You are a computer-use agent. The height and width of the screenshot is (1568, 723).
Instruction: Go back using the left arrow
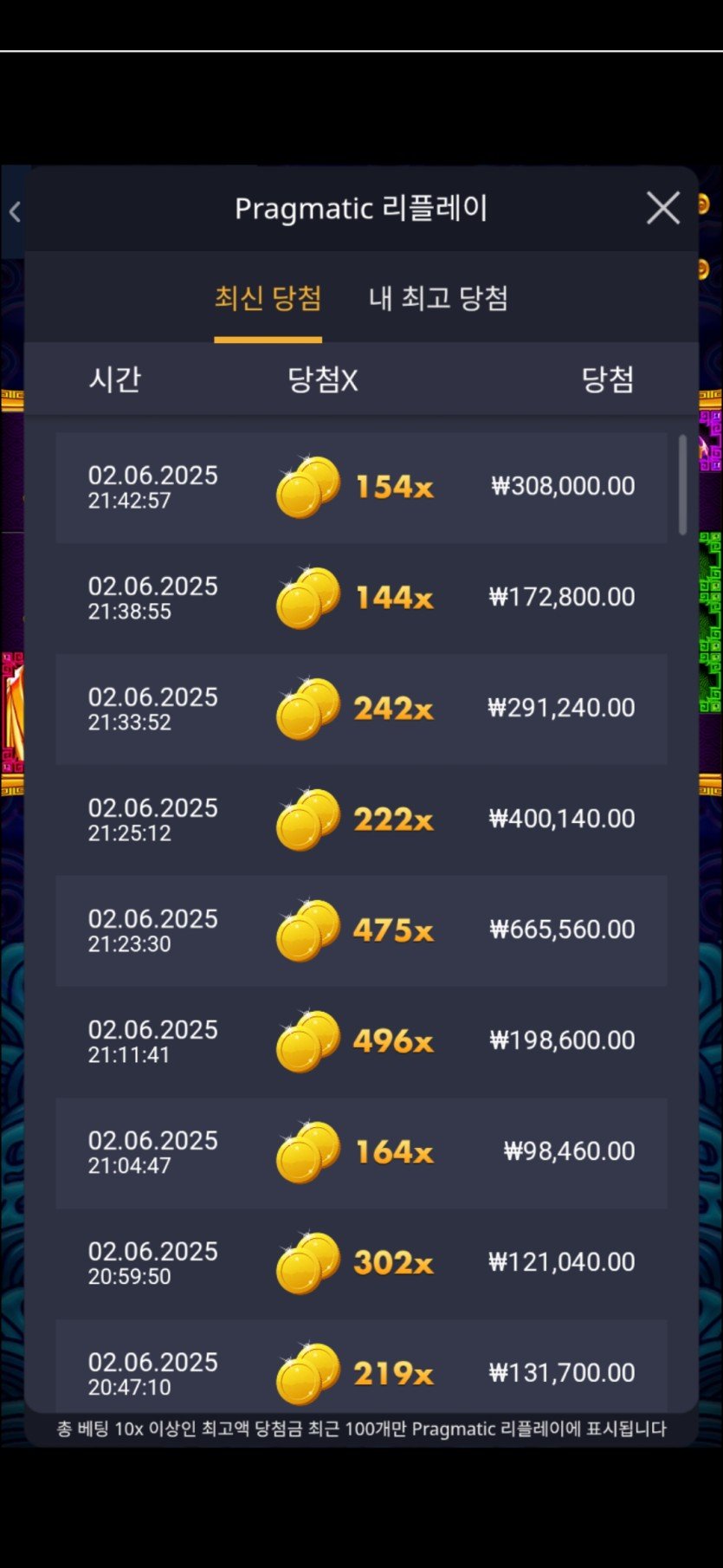coord(15,211)
